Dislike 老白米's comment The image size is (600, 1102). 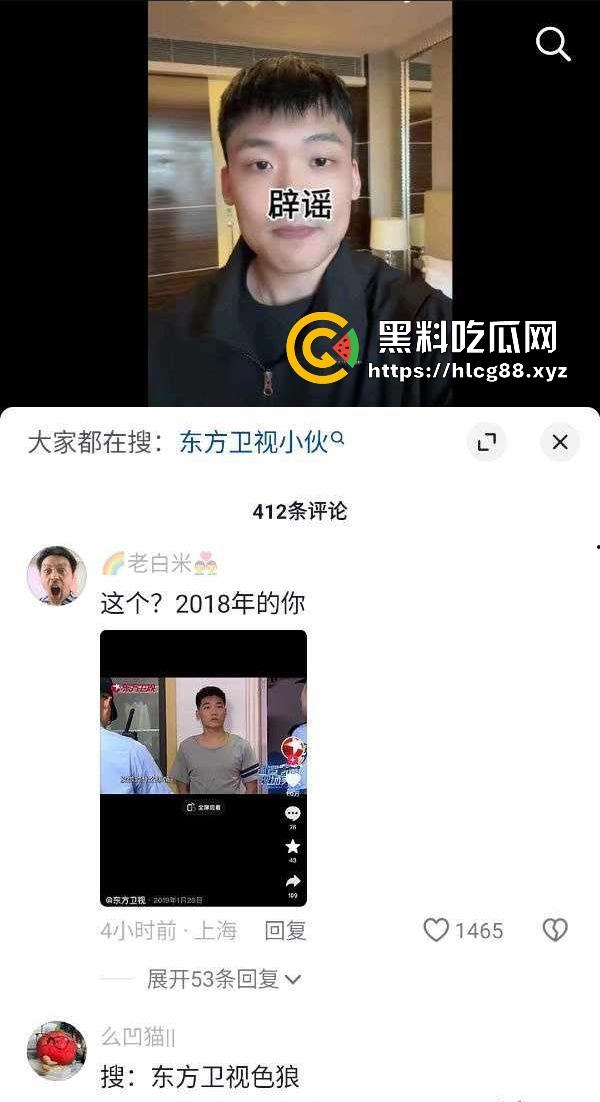555,931
